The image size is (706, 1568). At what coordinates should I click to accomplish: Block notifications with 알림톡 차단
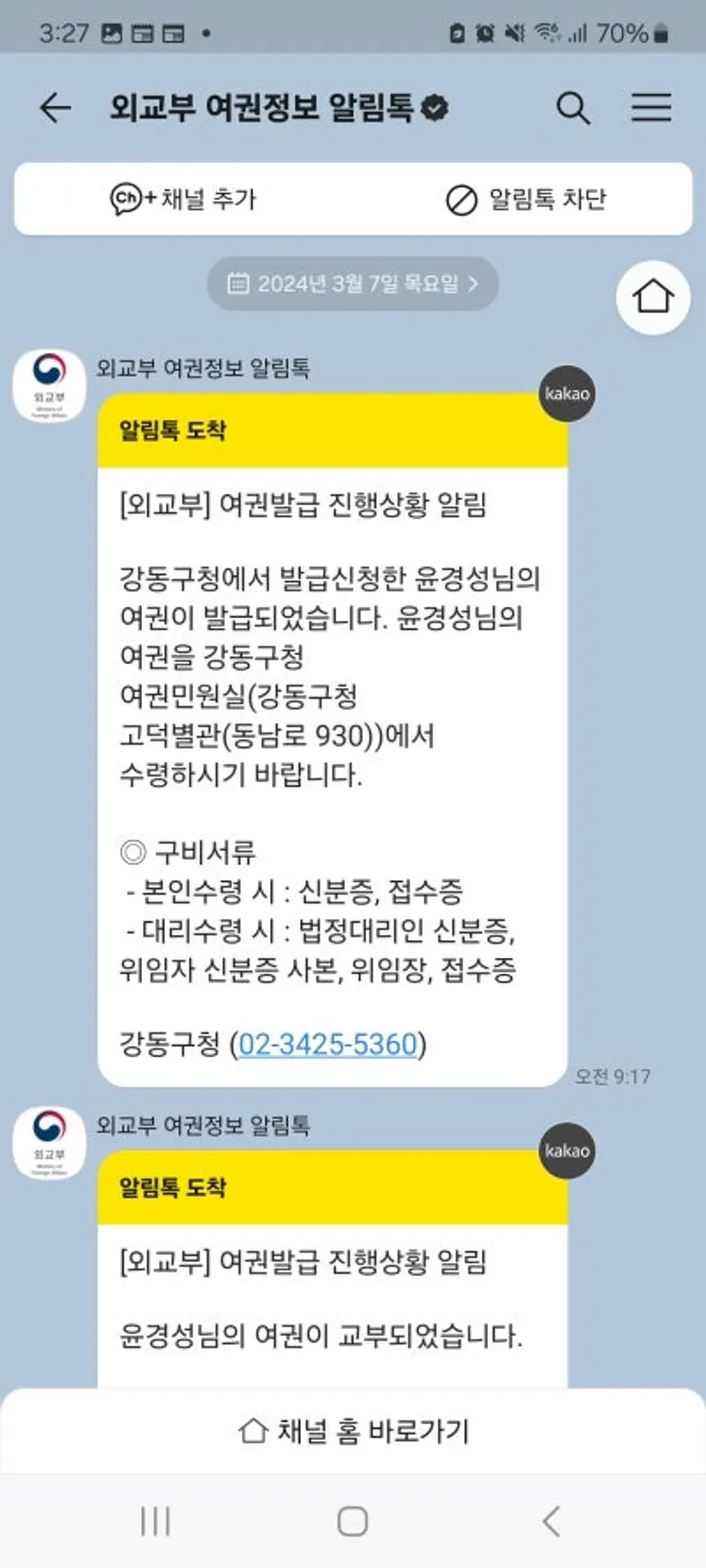(x=526, y=199)
